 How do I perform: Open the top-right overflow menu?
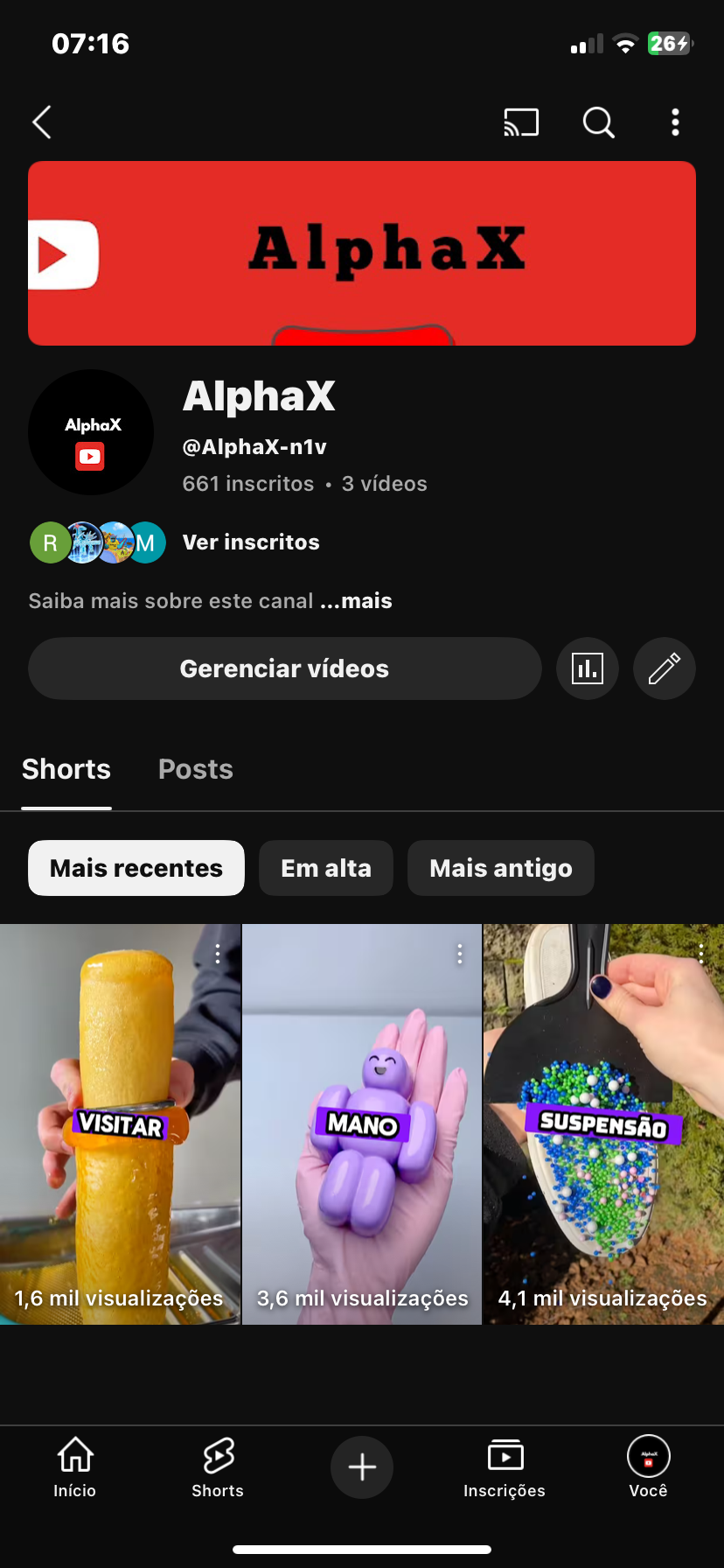point(675,122)
